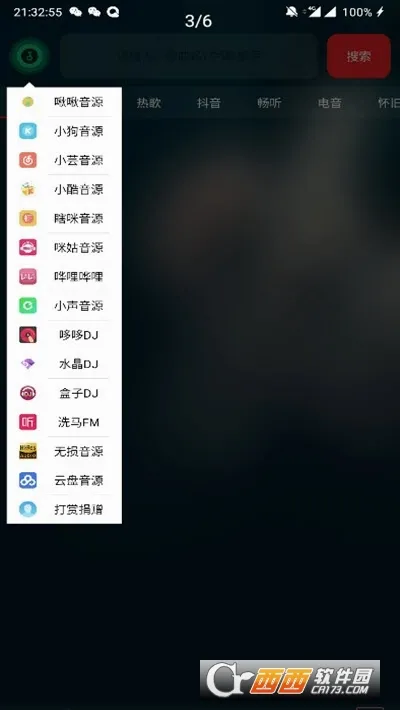
Task: Choose 无损音源 lossless source
Action: tap(64, 451)
